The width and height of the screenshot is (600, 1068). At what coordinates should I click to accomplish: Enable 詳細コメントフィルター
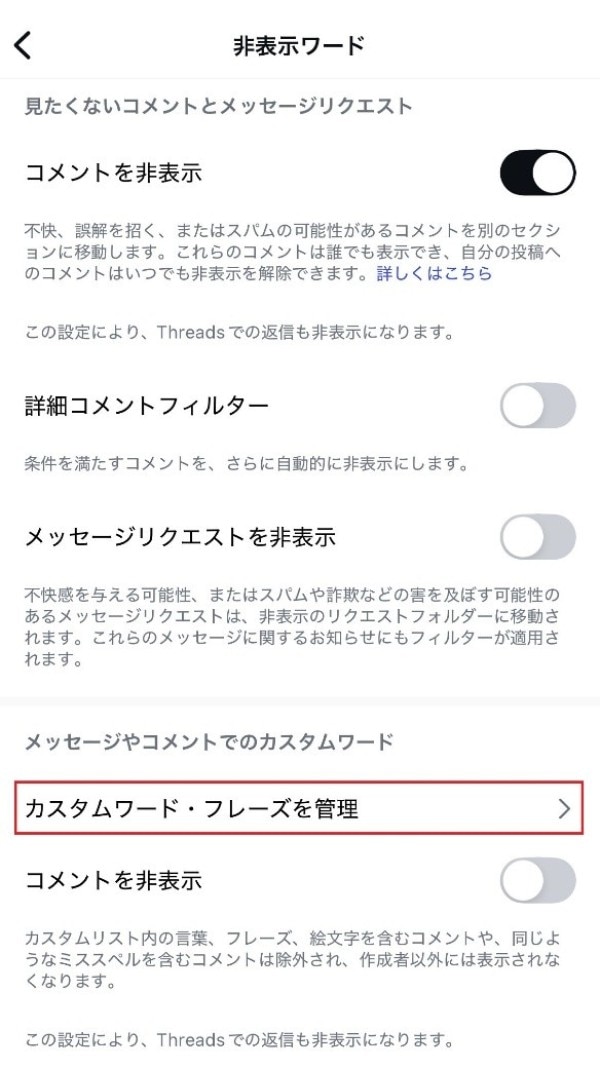coord(537,406)
